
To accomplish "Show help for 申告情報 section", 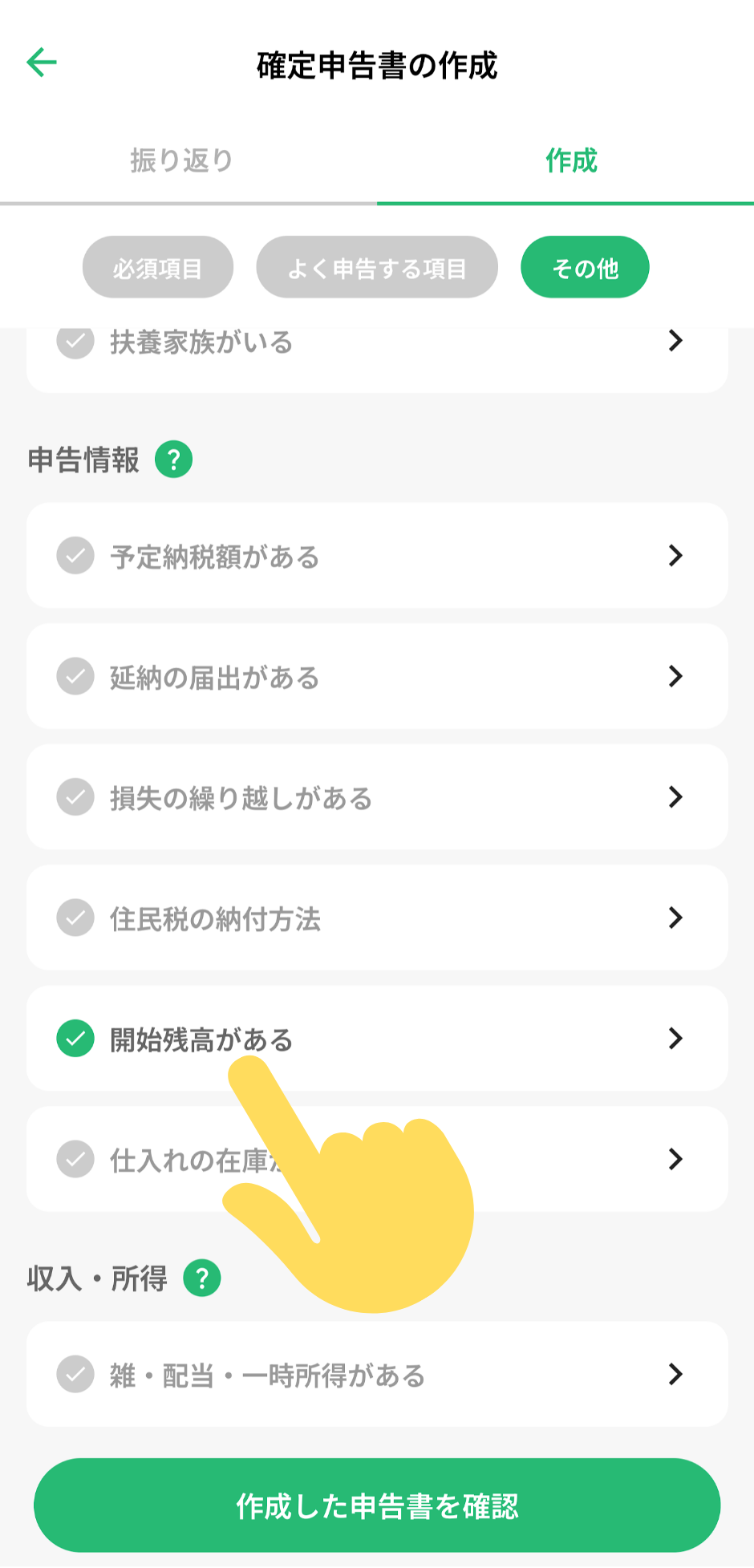I will [x=173, y=460].
